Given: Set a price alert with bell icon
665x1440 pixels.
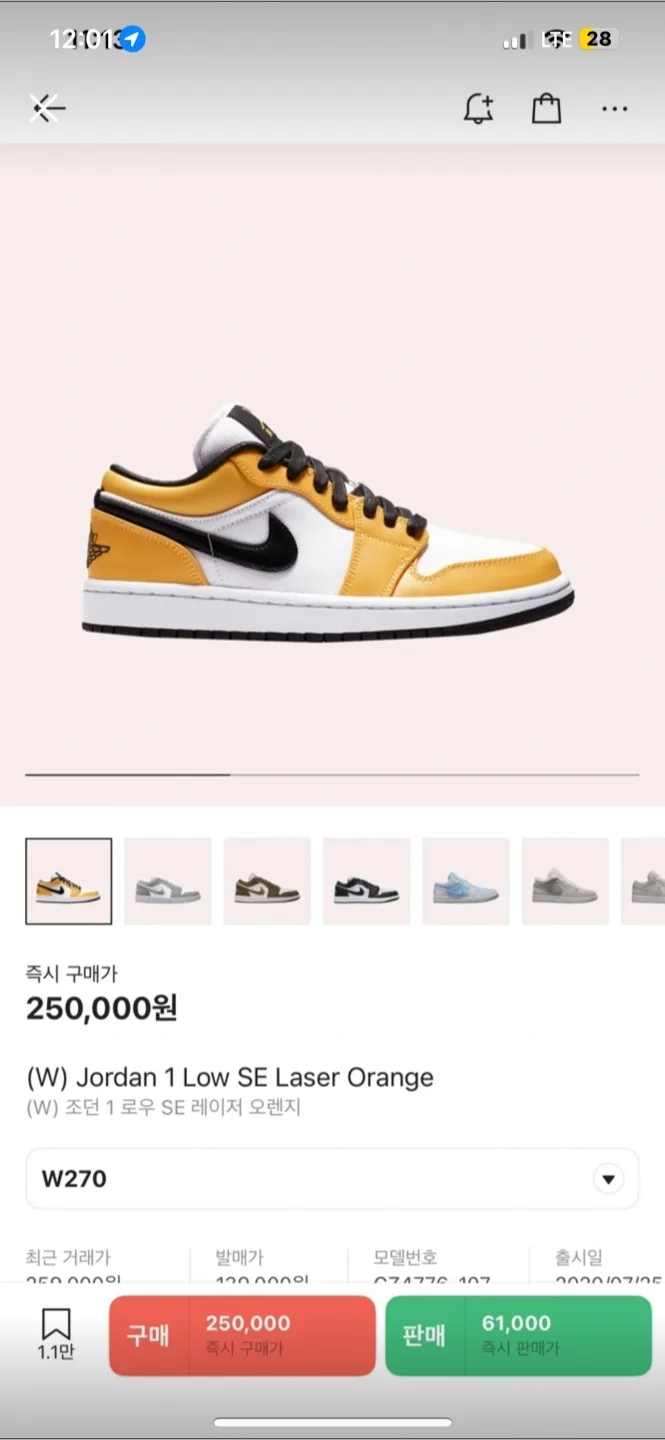Looking at the screenshot, I should 479,108.
